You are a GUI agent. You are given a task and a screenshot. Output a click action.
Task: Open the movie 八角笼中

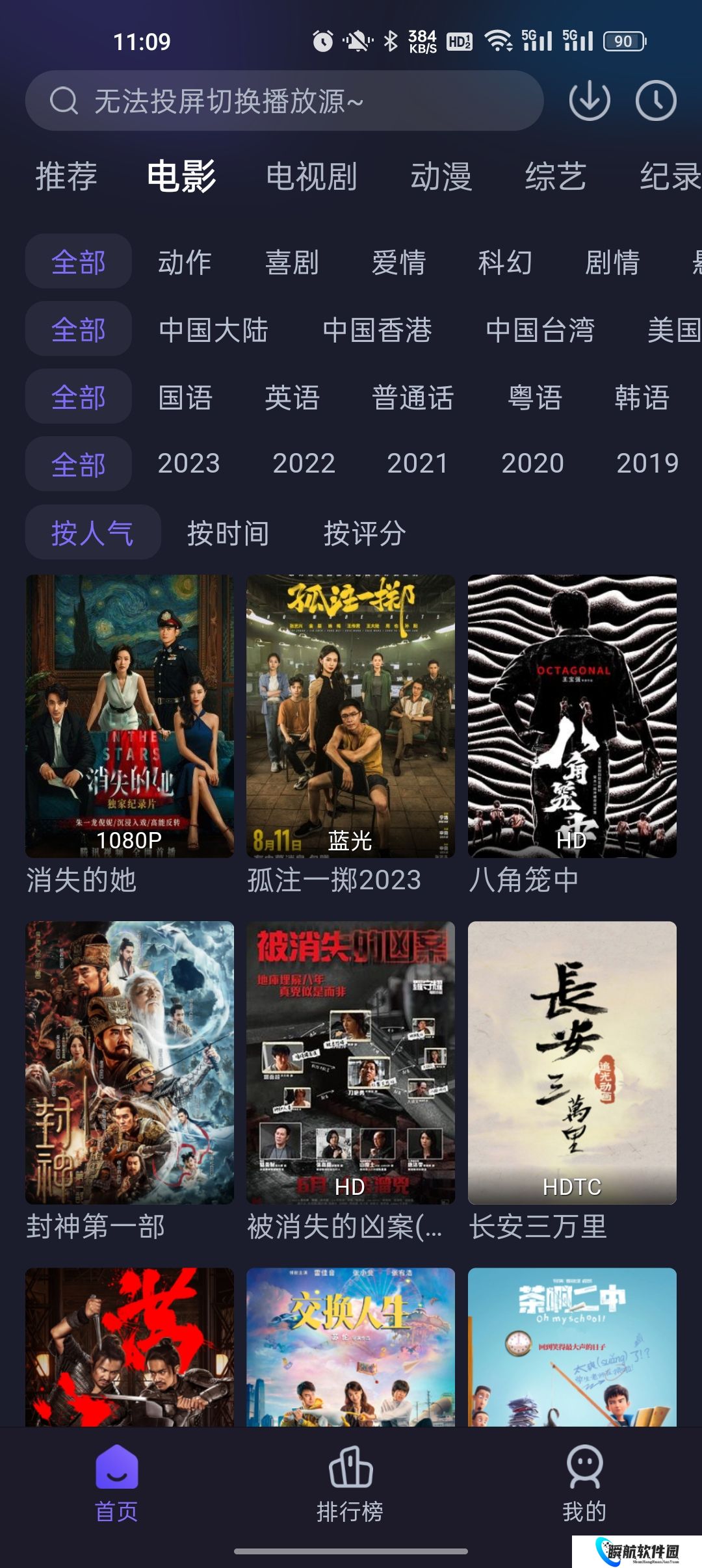coord(572,716)
